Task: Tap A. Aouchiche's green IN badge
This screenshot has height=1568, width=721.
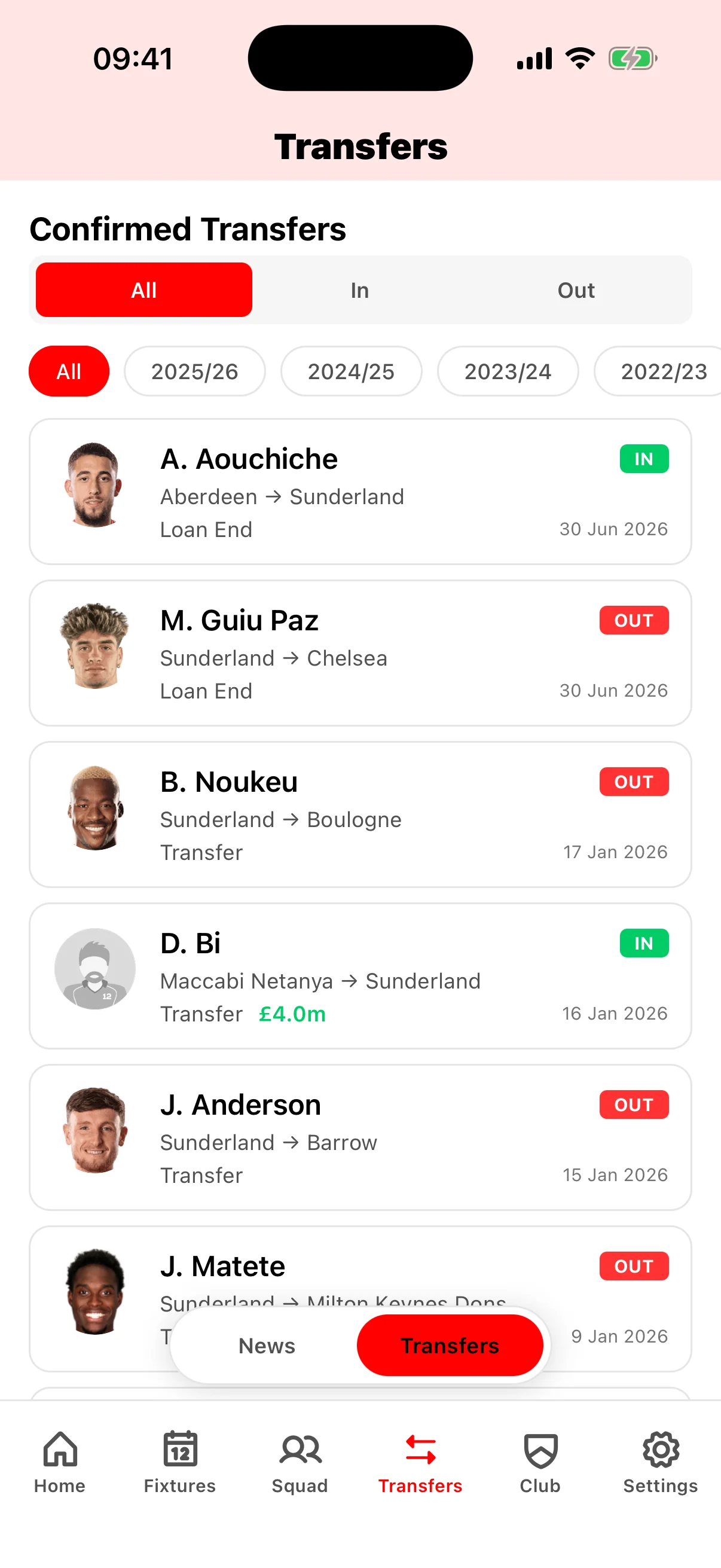Action: point(644,458)
